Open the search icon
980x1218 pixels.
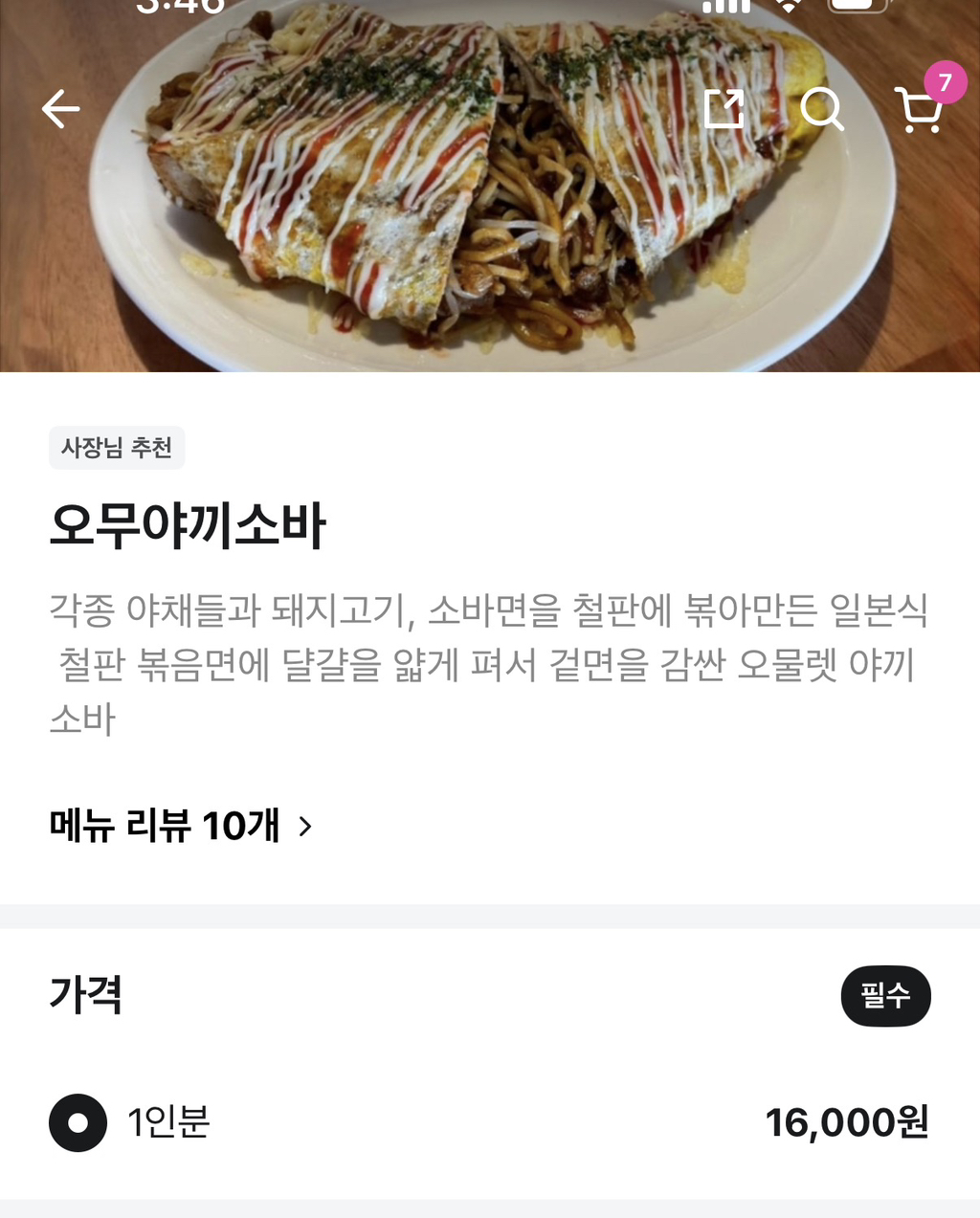[821, 109]
